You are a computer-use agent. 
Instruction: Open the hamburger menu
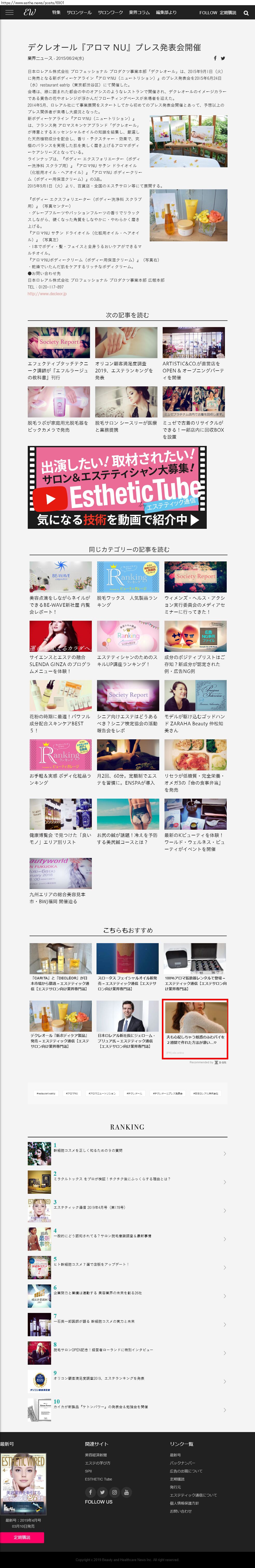click(x=9, y=12)
